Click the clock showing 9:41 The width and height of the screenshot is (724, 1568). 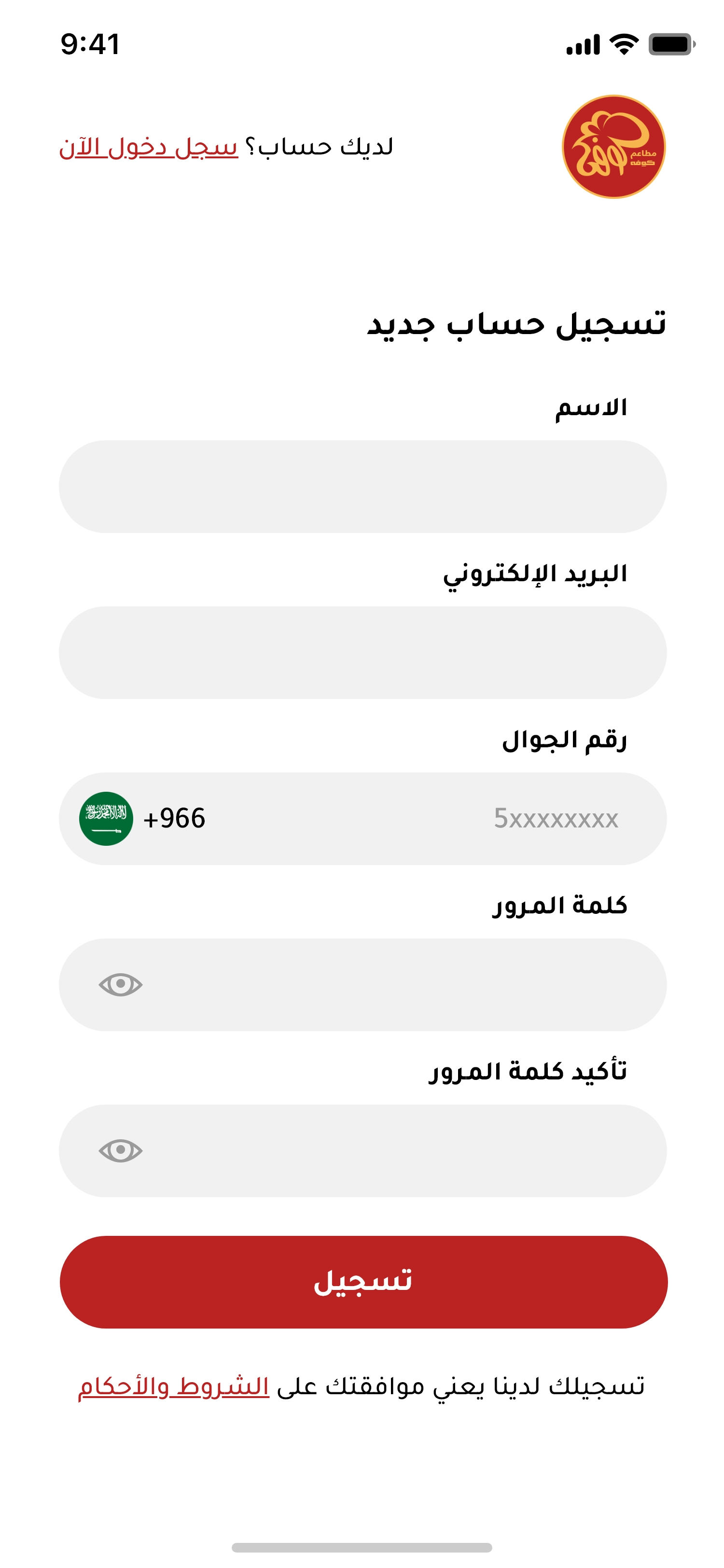[90, 44]
